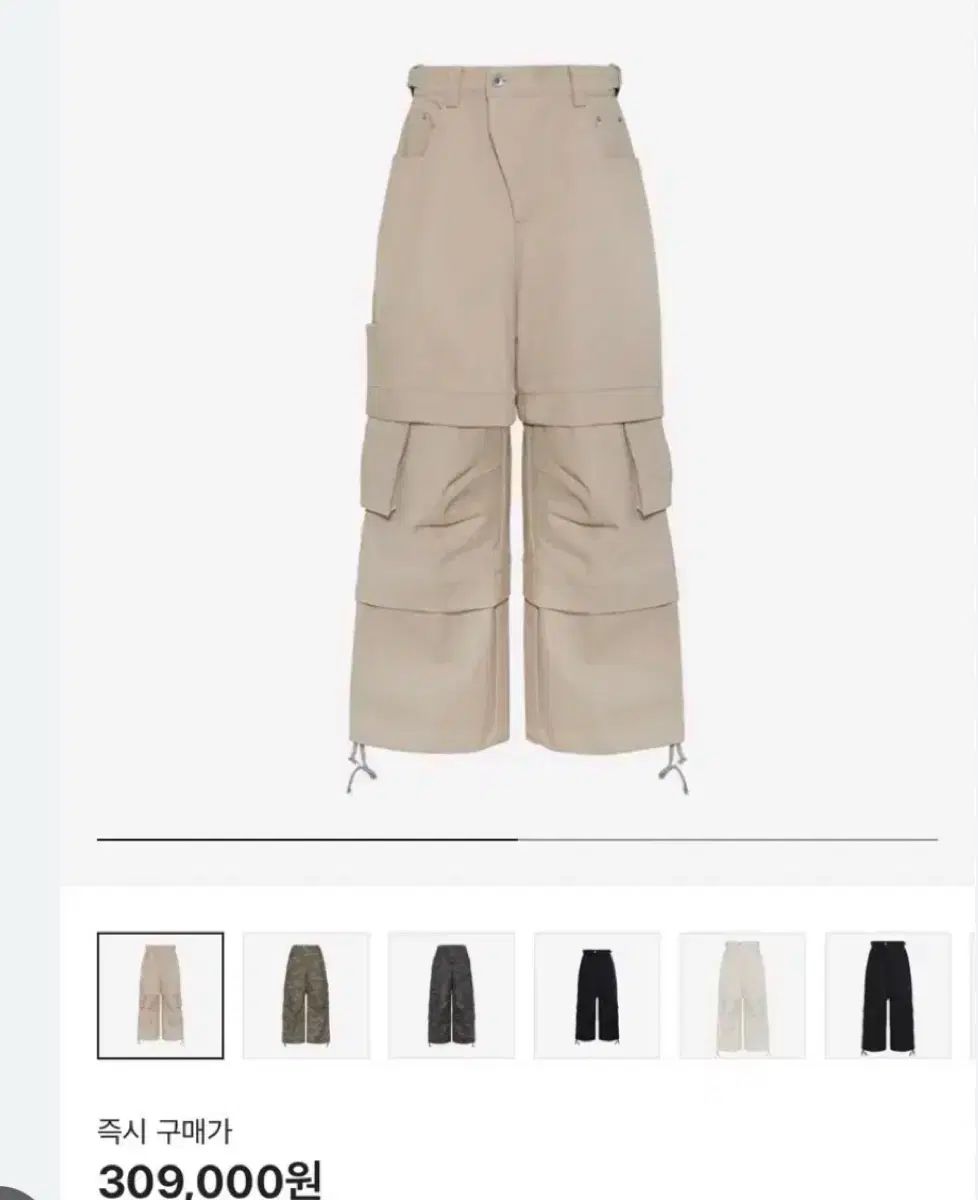The image size is (978, 1200).
Task: Select the gray camo pants thumbnail
Action: pyautogui.click(x=451, y=995)
